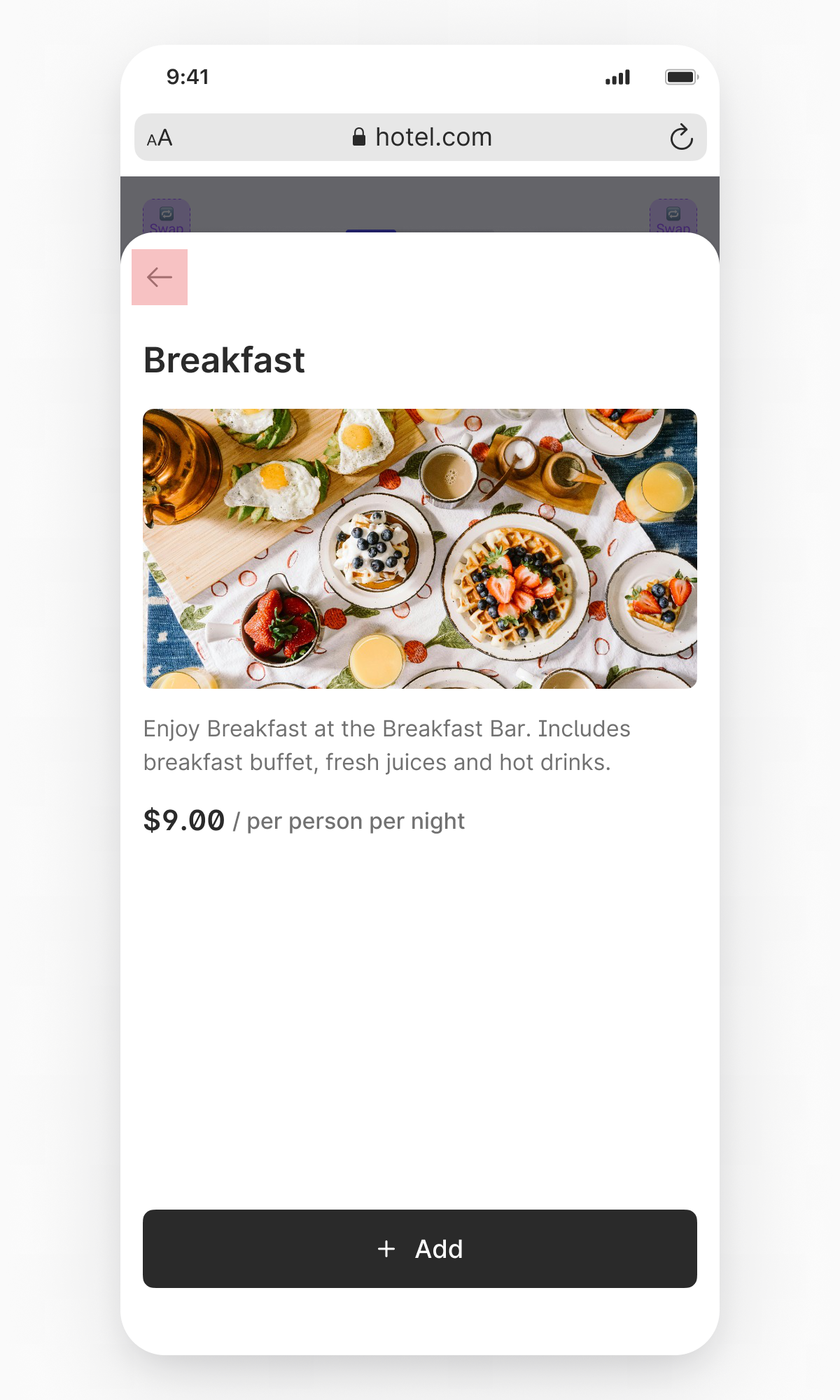The width and height of the screenshot is (840, 1400).
Task: Go back using the left arrow
Action: tap(160, 277)
